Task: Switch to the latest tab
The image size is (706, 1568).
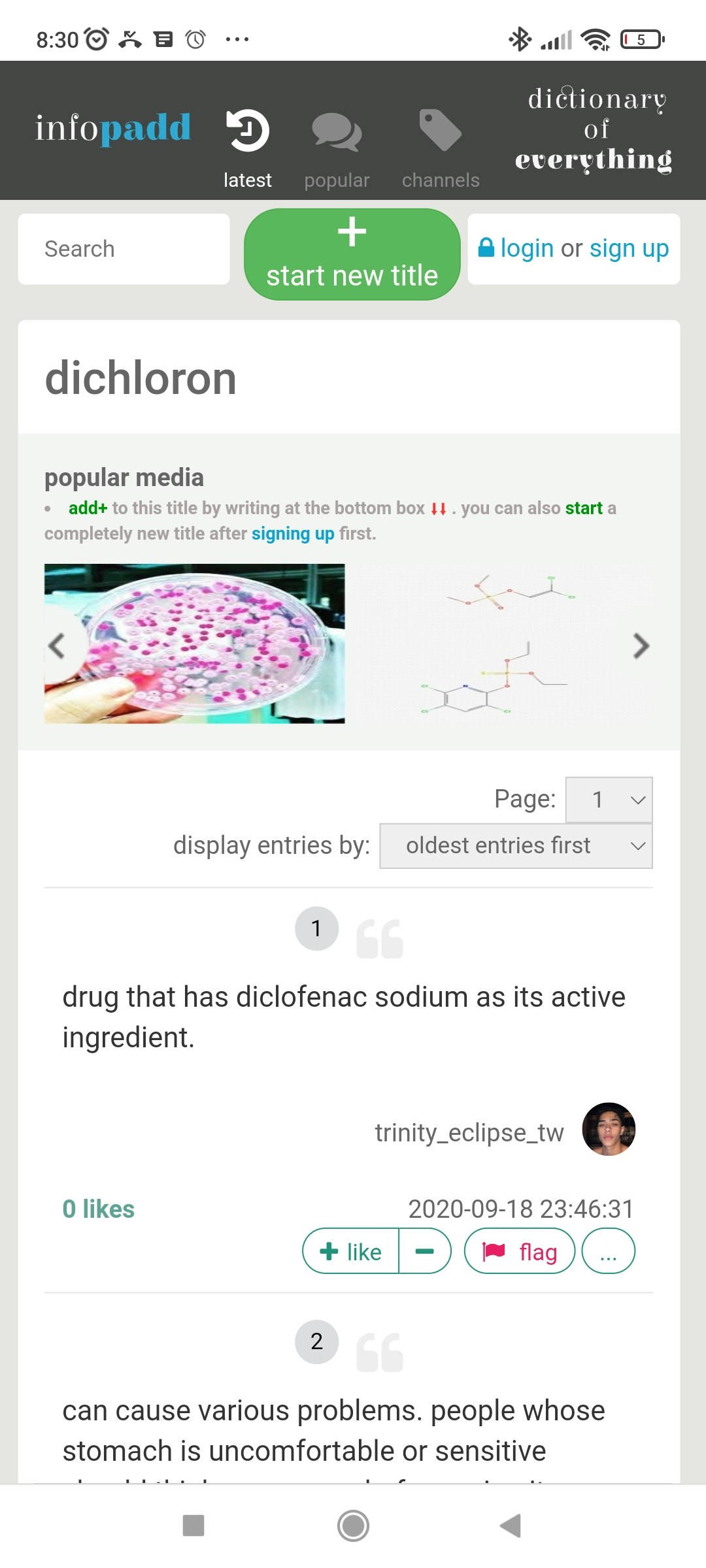Action: coord(247,147)
